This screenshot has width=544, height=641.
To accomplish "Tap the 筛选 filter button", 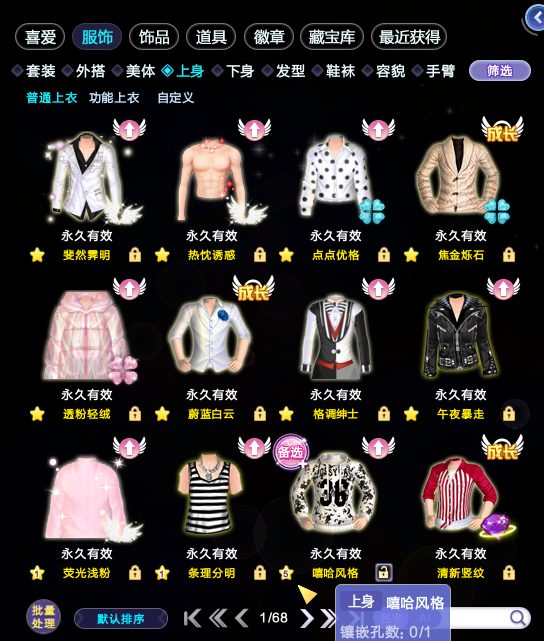I will pos(500,71).
